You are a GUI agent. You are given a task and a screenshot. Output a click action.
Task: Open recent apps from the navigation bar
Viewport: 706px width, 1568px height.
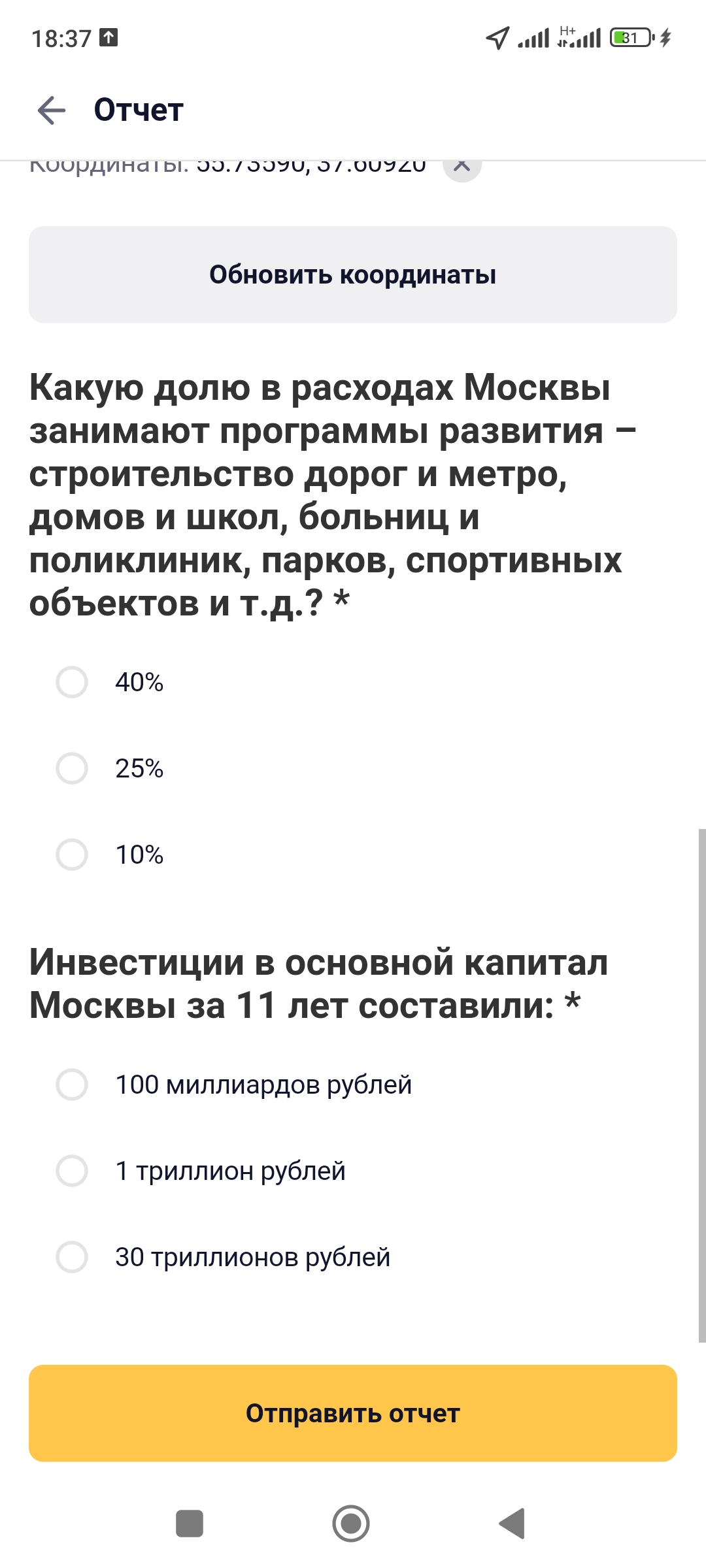point(190,1524)
